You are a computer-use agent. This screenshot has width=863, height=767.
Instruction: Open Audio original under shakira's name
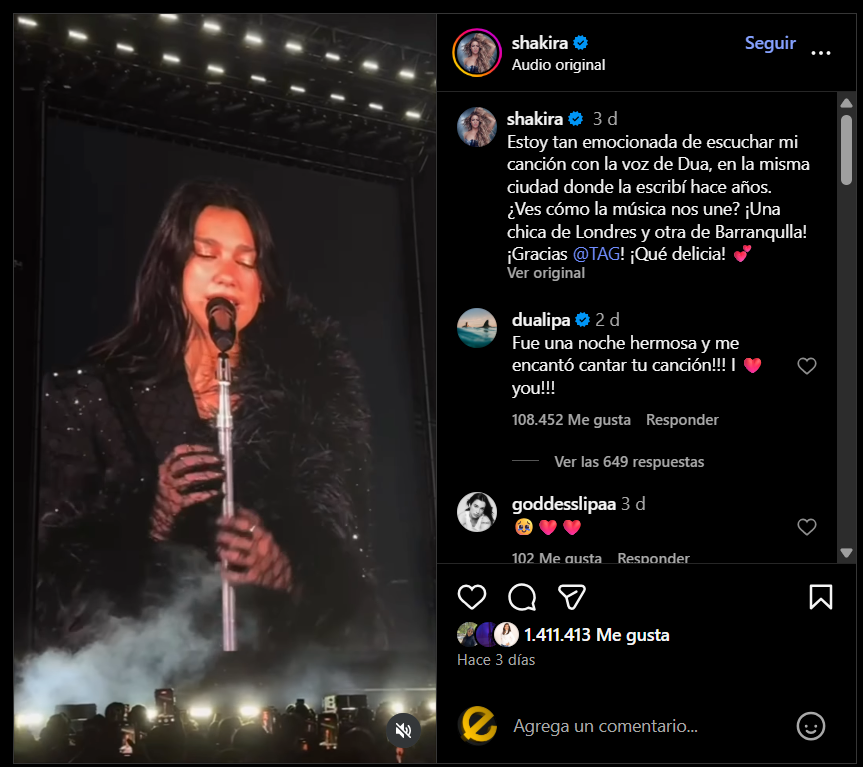tap(558, 65)
